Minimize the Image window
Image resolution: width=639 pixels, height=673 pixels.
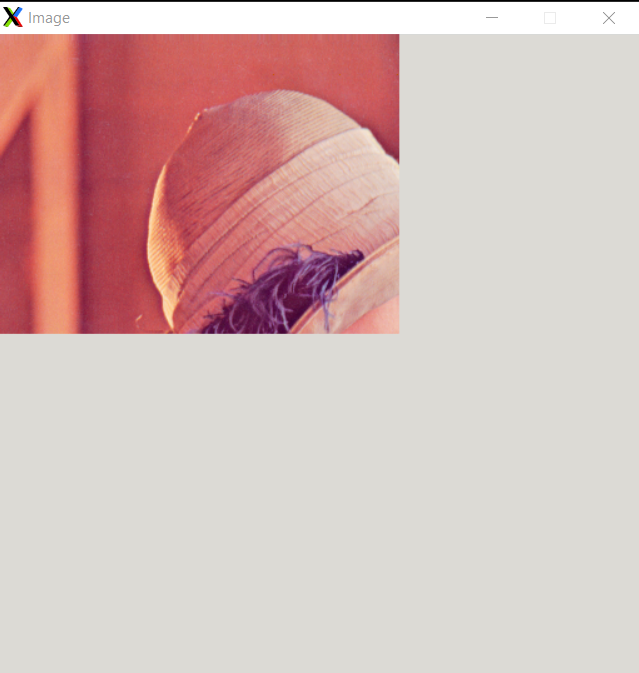pos(492,18)
